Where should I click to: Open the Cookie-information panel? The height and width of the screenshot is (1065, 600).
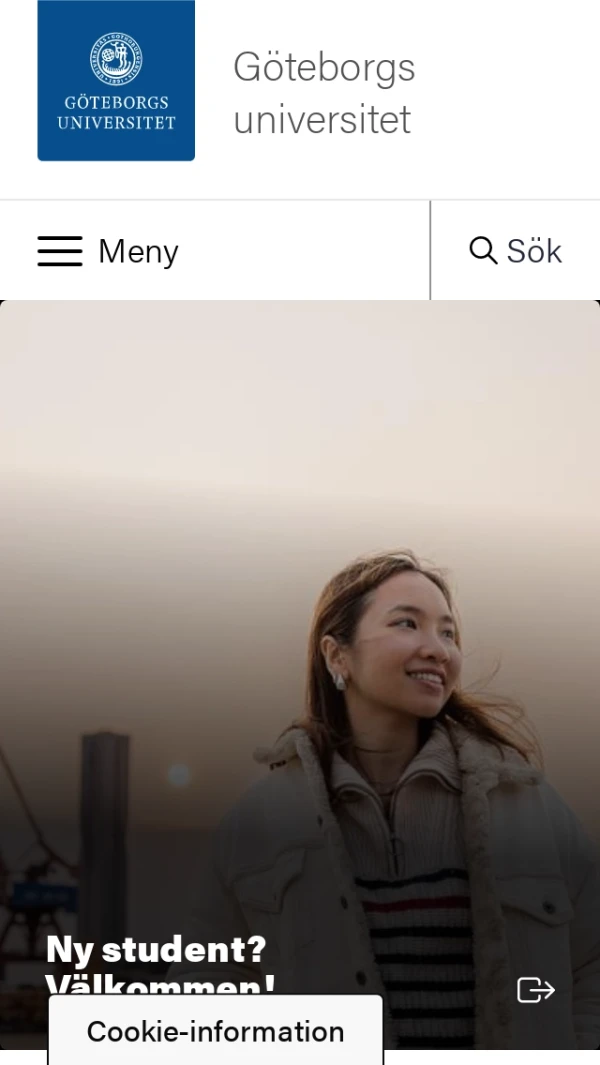[215, 1031]
